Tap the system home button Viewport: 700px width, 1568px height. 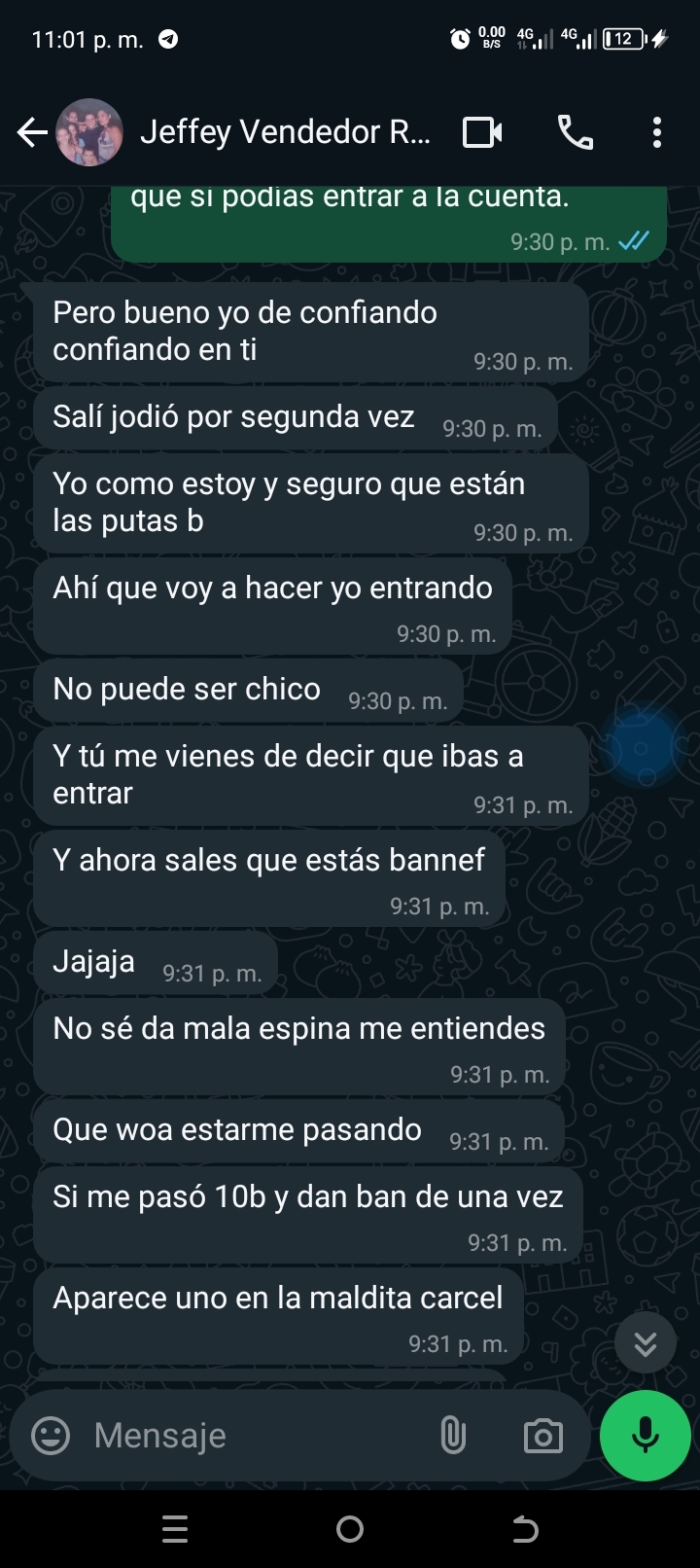350,1529
